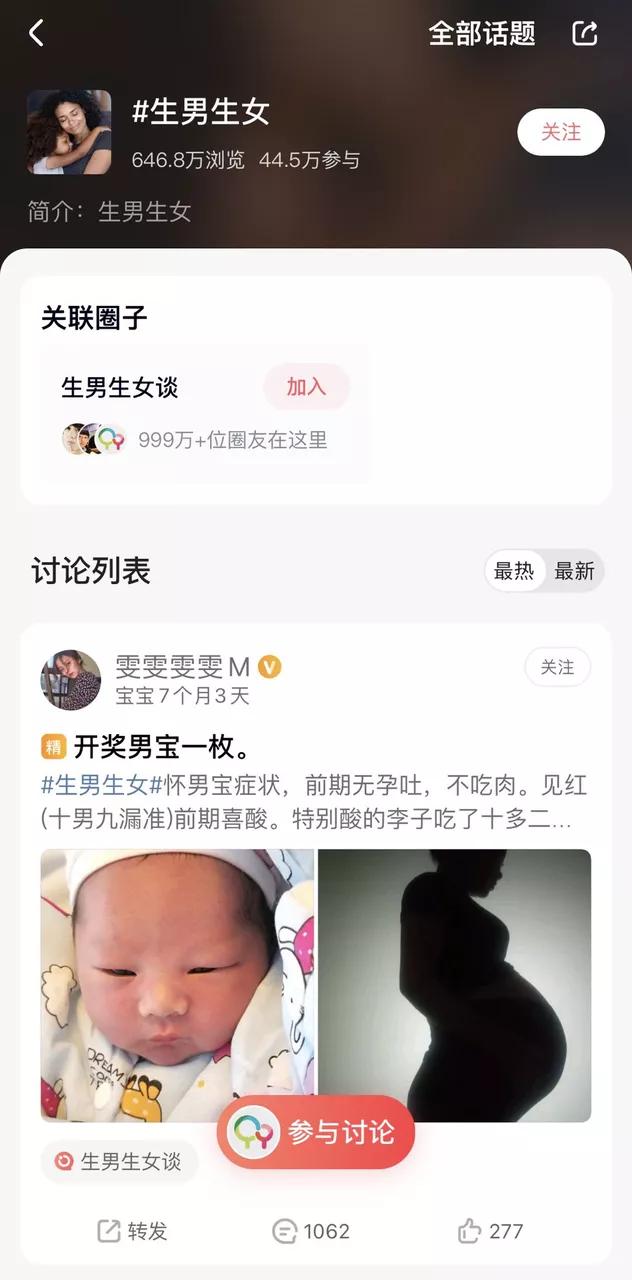Open 雯雯雯雯M's profile avatar
The width and height of the screenshot is (632, 1280).
[70, 680]
